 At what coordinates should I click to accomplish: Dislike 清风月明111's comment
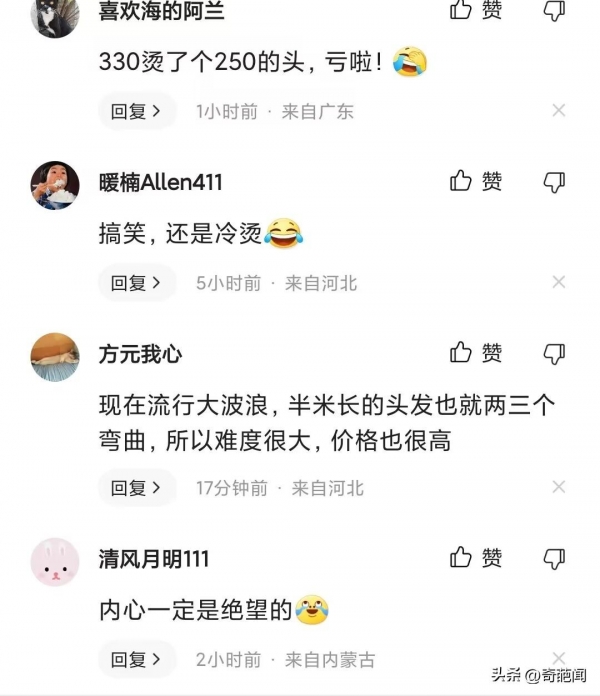(x=554, y=558)
